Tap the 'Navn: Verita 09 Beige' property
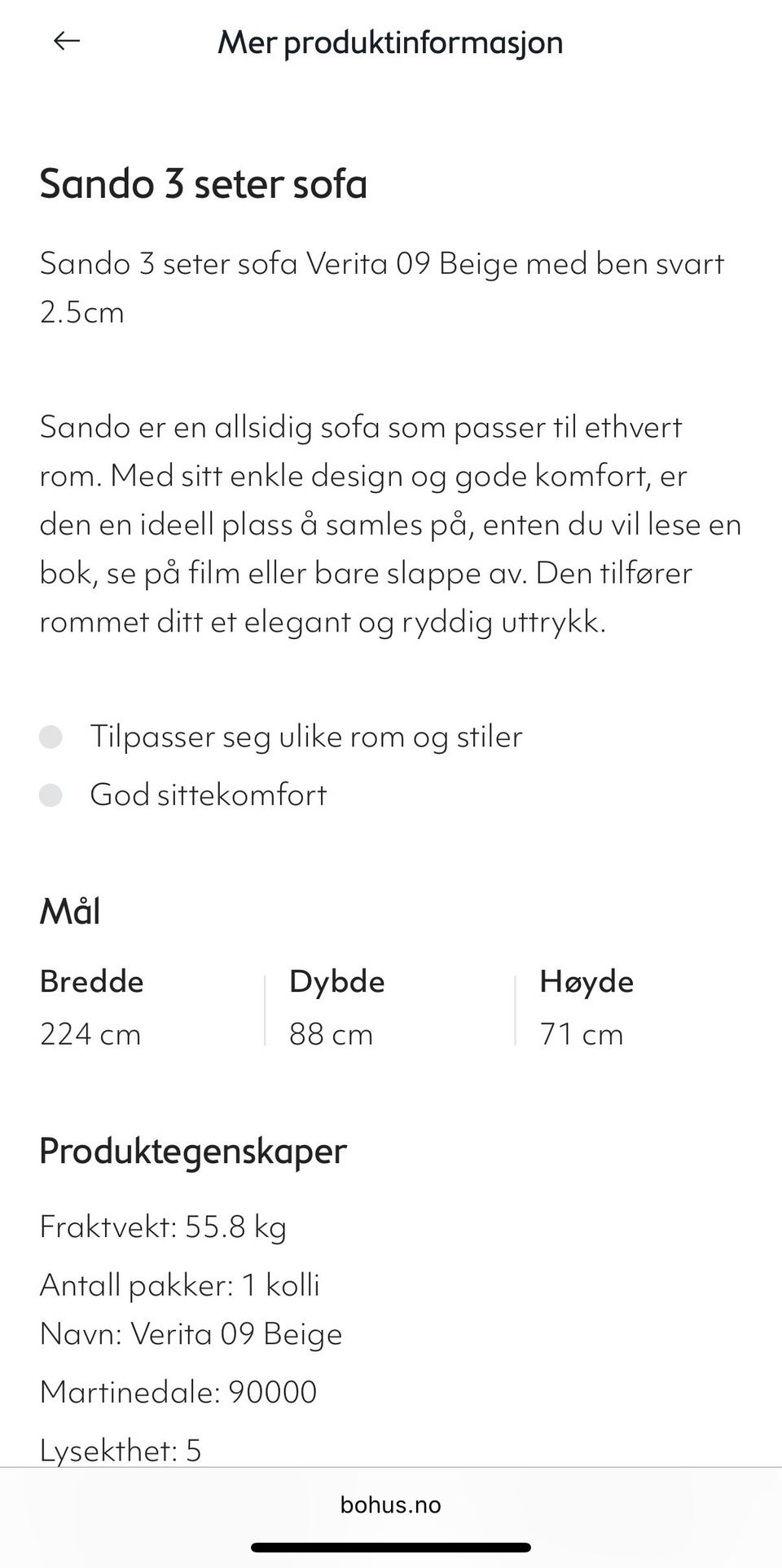782x1568 pixels. (x=191, y=1333)
